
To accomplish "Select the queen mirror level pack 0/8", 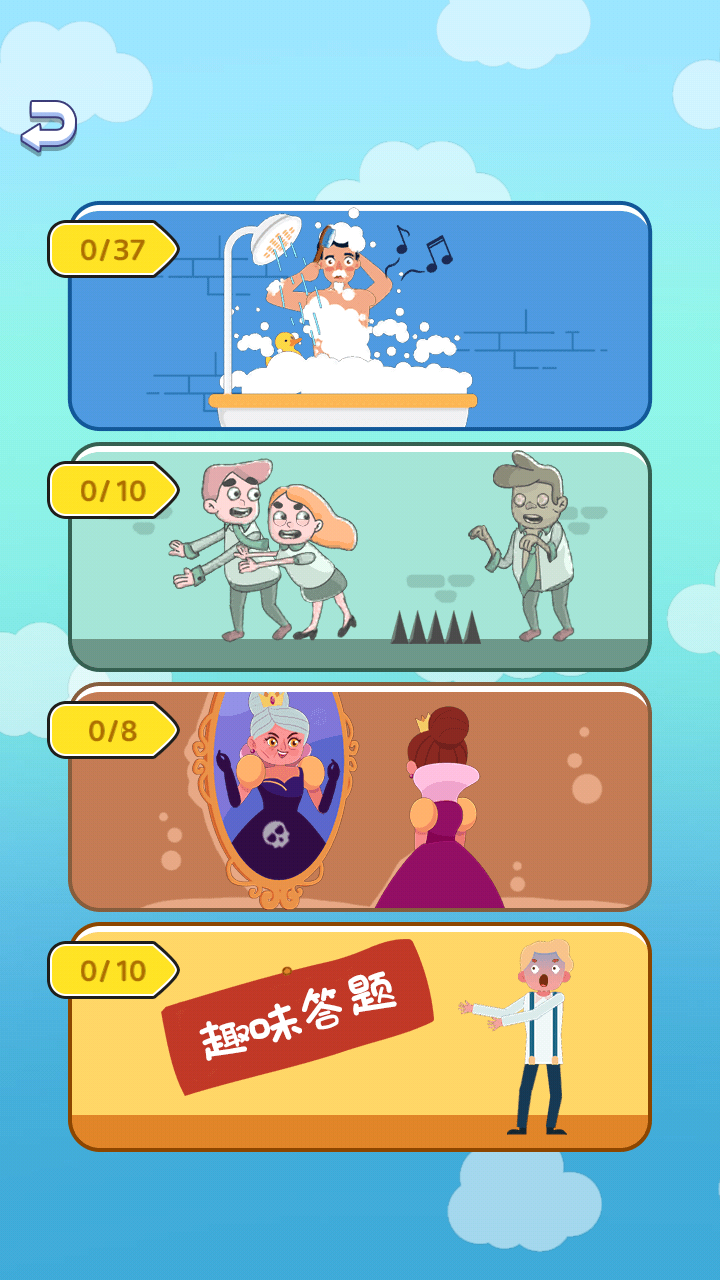I will (x=360, y=797).
